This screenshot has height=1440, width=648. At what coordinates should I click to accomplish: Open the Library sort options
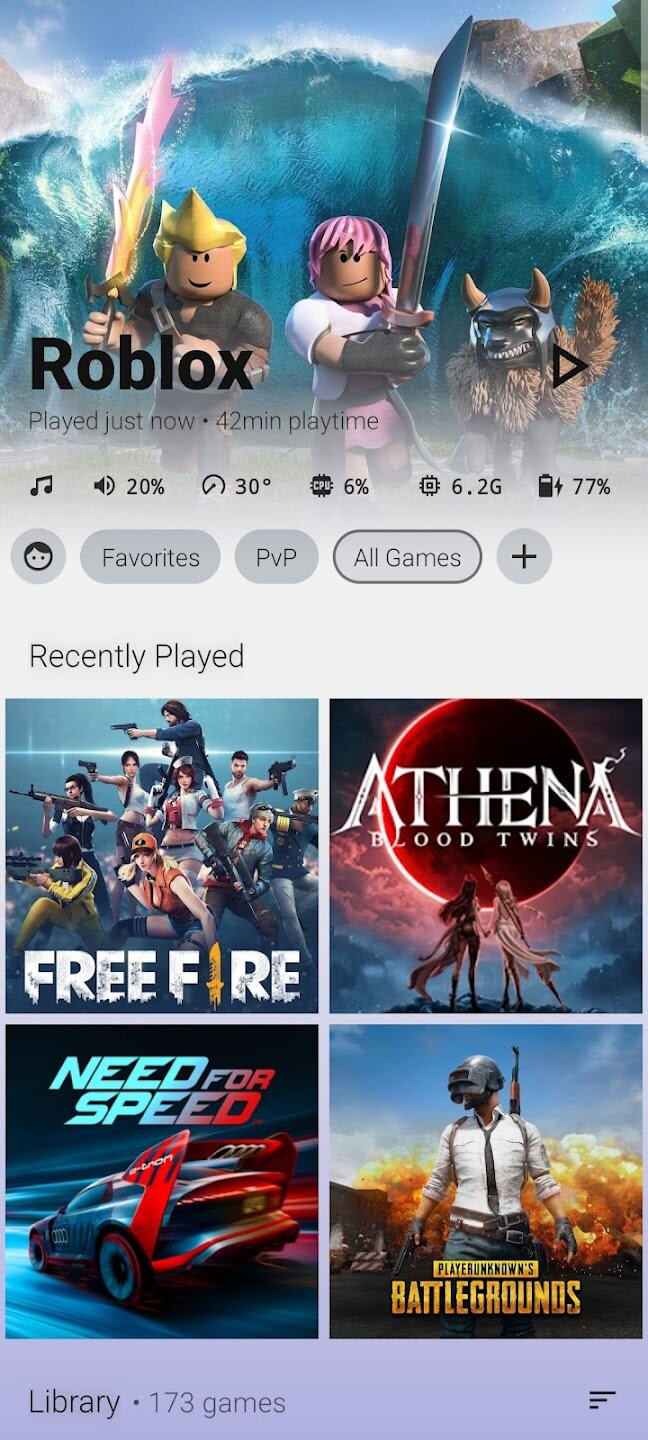[602, 1401]
